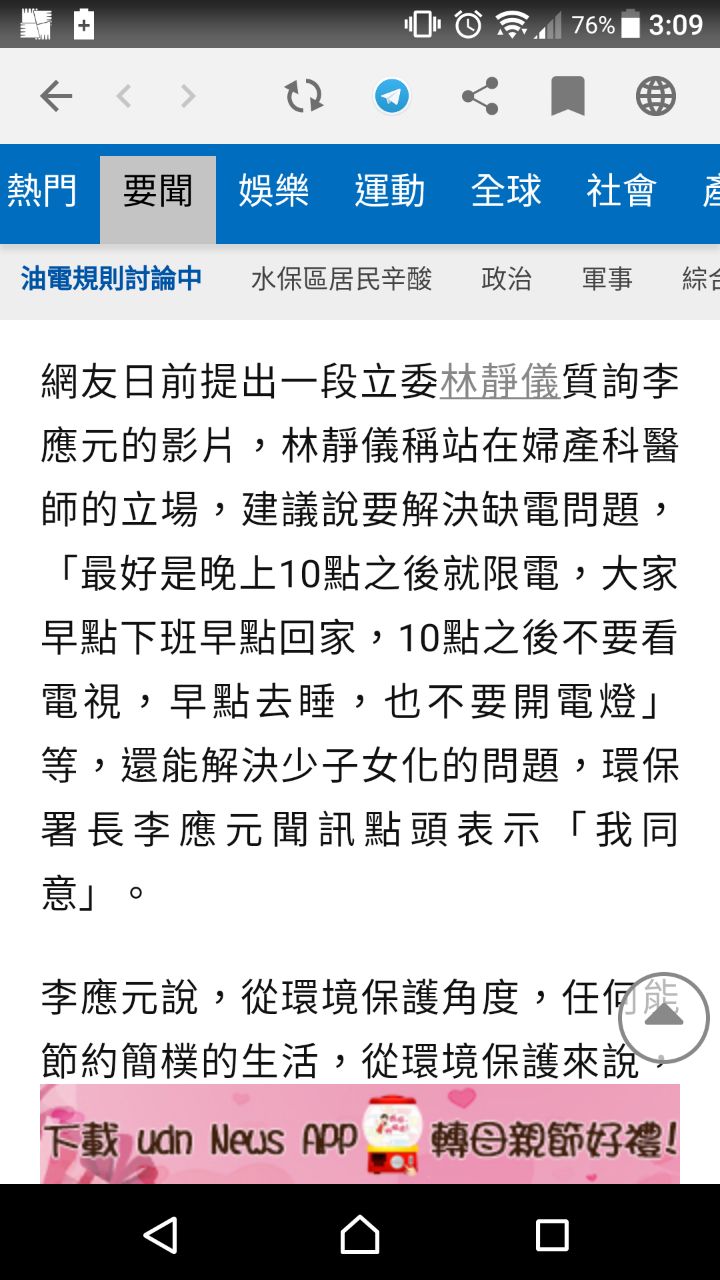Switch to the 娛樂 tab
This screenshot has width=720, height=1280.
[x=273, y=191]
